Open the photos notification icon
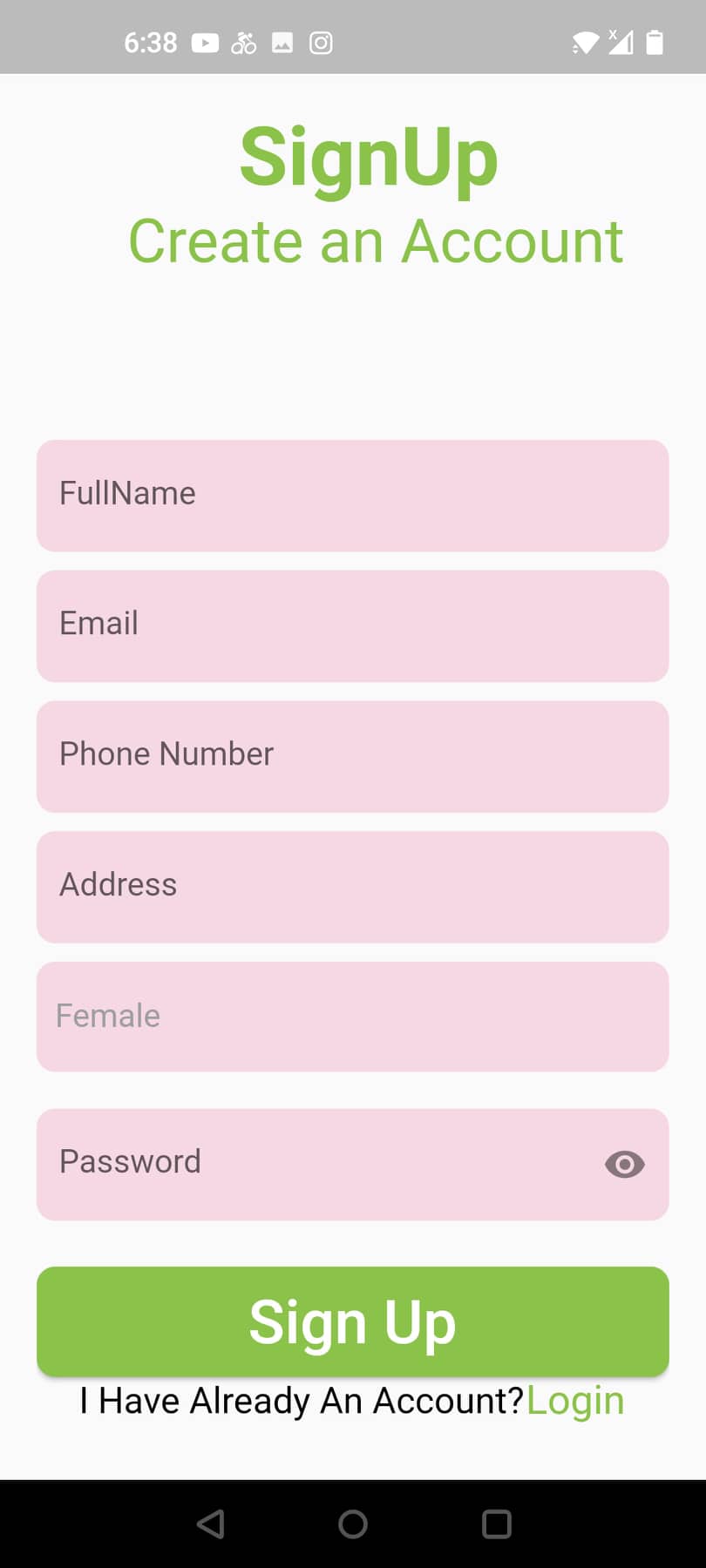 282,42
